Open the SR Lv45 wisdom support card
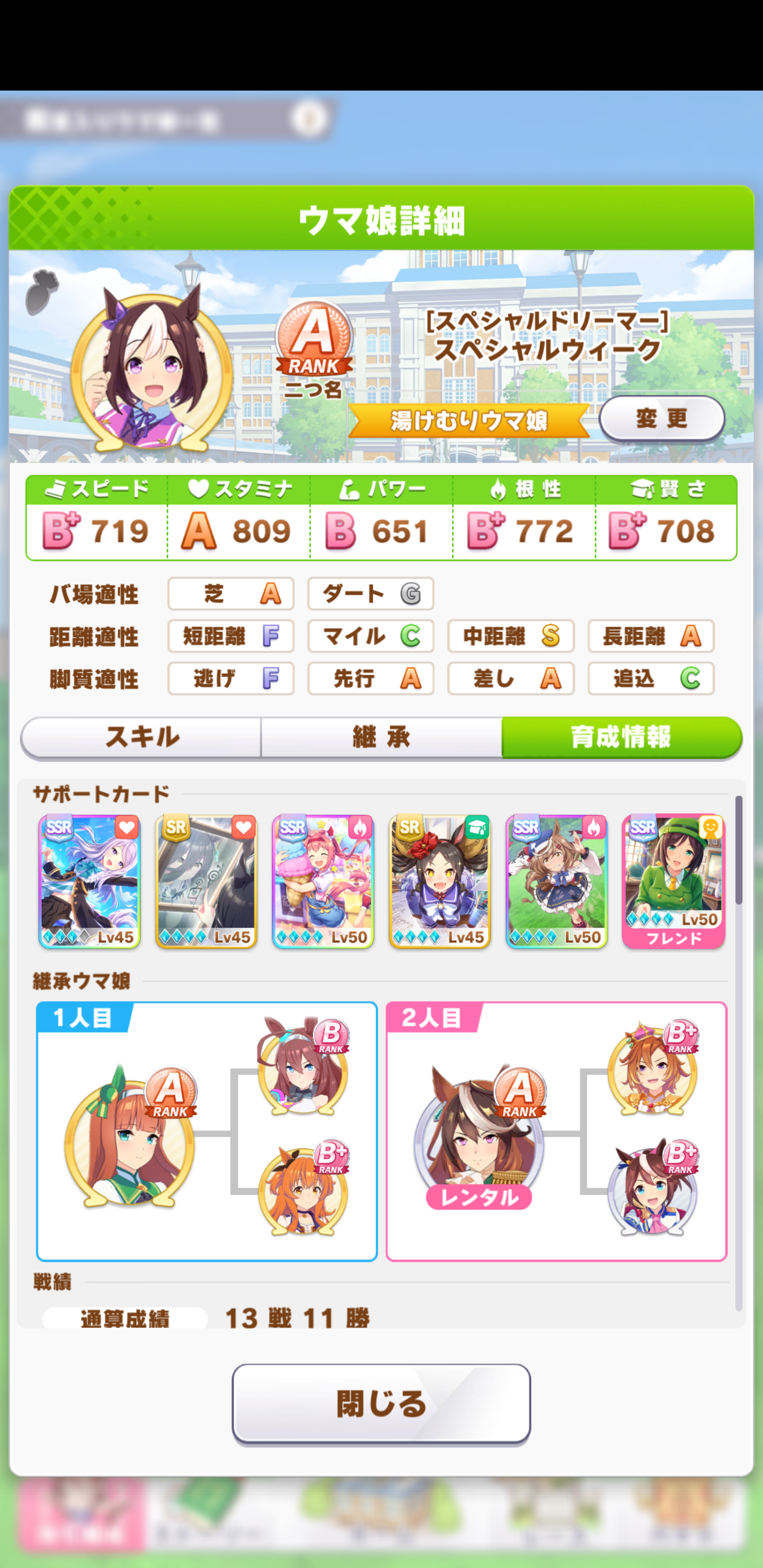 click(440, 881)
